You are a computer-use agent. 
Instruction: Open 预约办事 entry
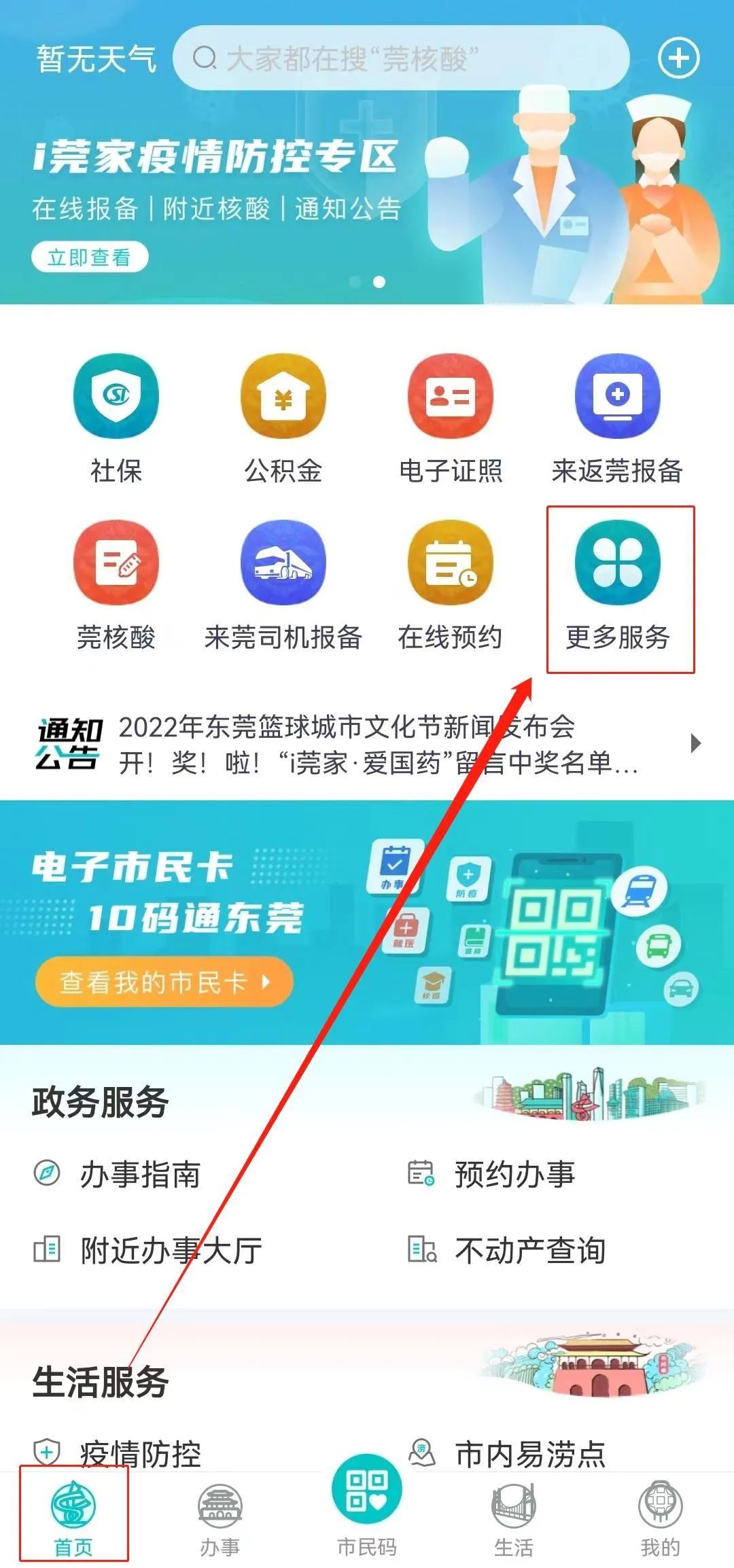(x=514, y=1175)
